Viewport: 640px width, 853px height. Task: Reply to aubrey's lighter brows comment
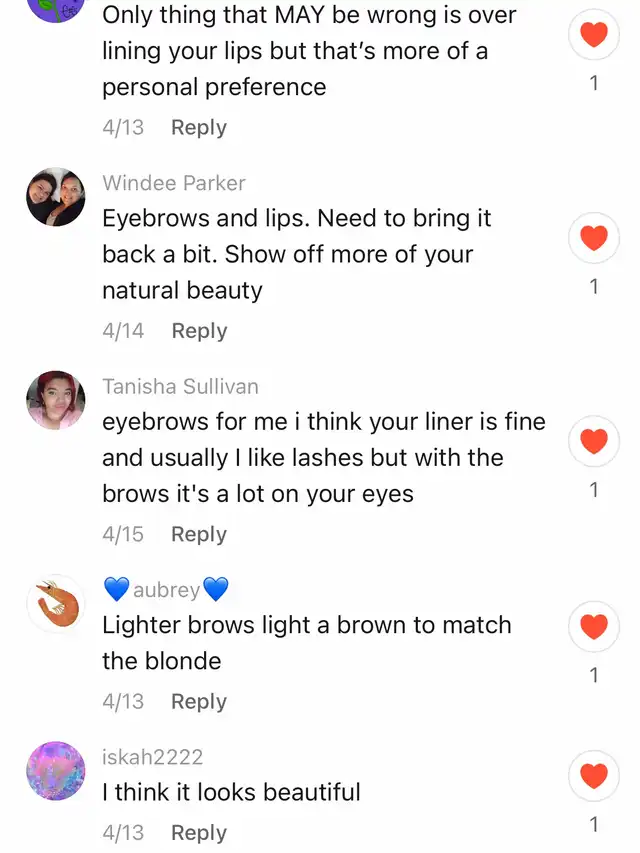tap(198, 701)
